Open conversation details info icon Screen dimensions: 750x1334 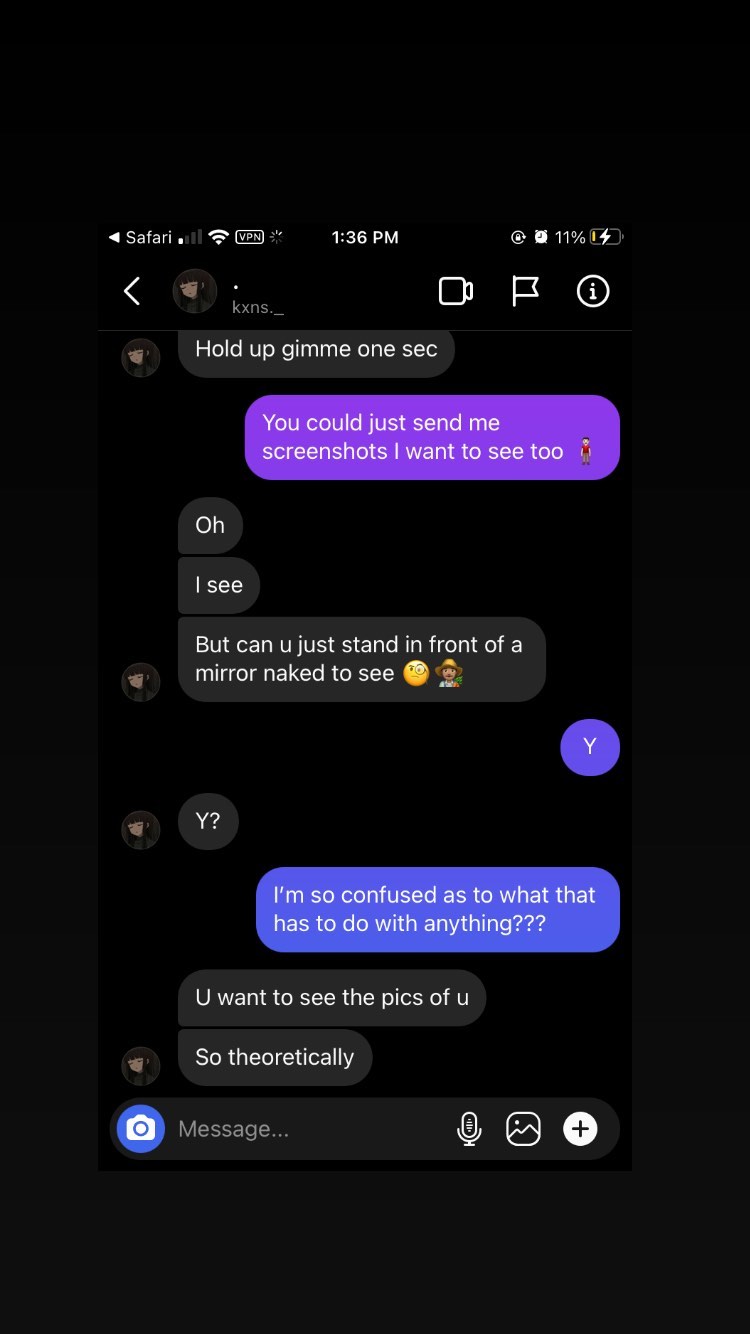click(593, 291)
